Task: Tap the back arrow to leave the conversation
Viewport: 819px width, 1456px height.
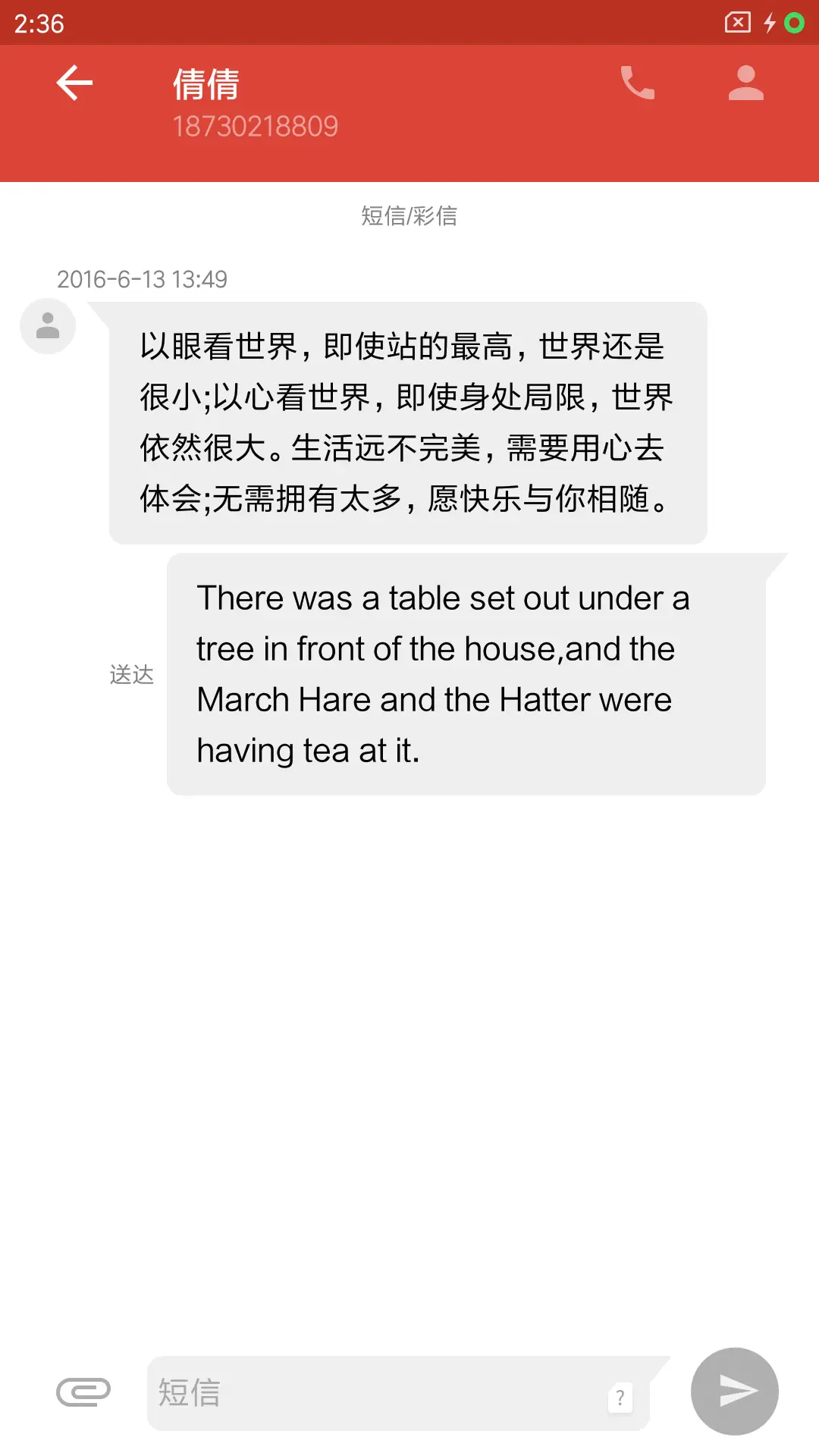Action: (x=74, y=83)
